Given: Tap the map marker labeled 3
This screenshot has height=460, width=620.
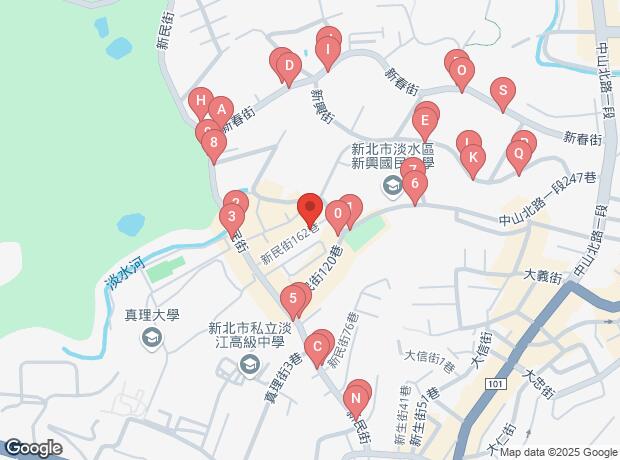Looking at the screenshot, I should click(232, 216).
